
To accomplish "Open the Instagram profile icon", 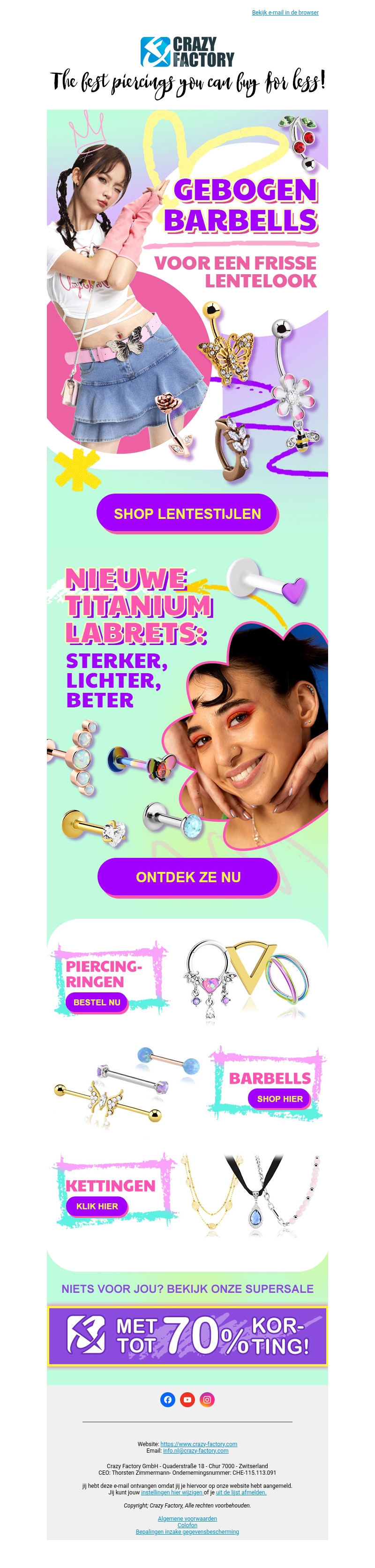I will (x=207, y=1399).
